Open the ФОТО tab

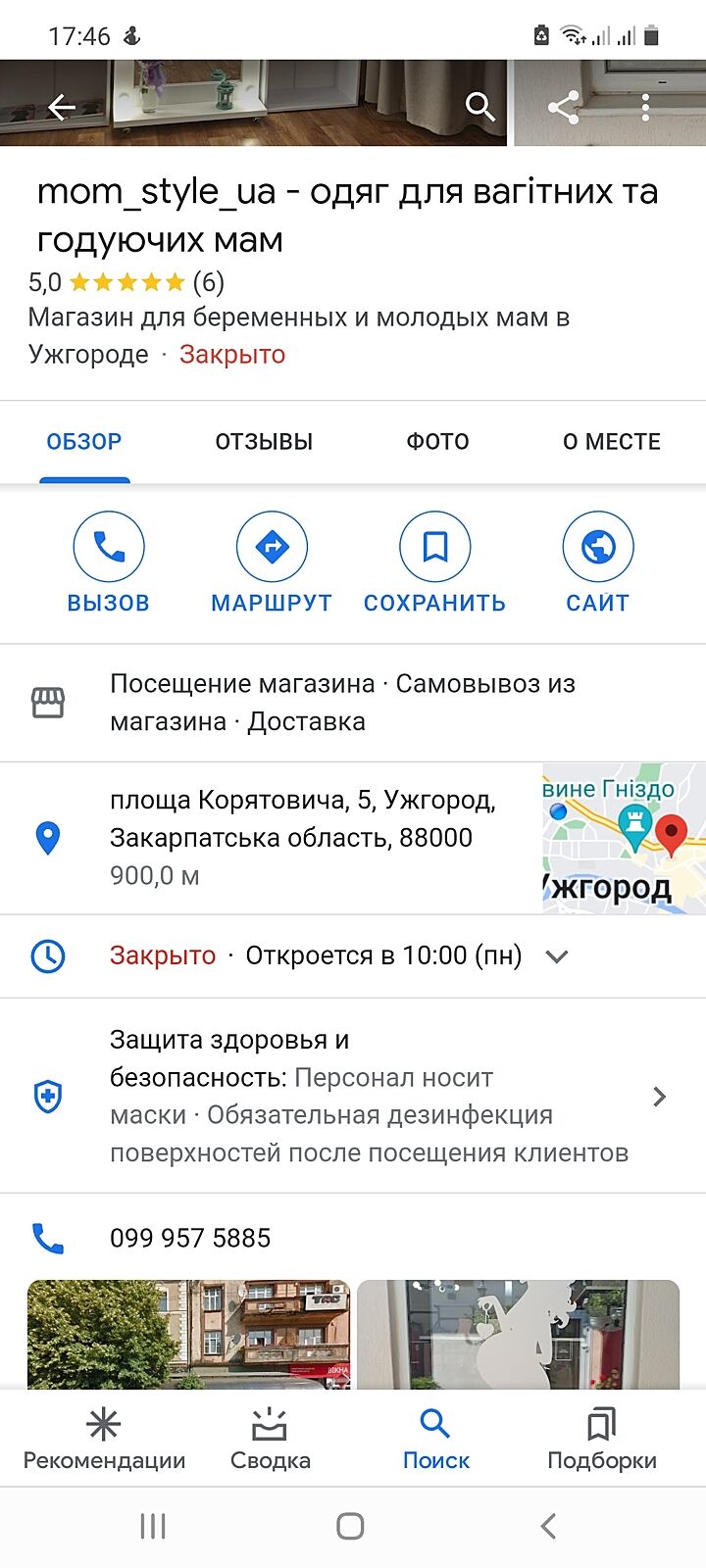pos(437,442)
